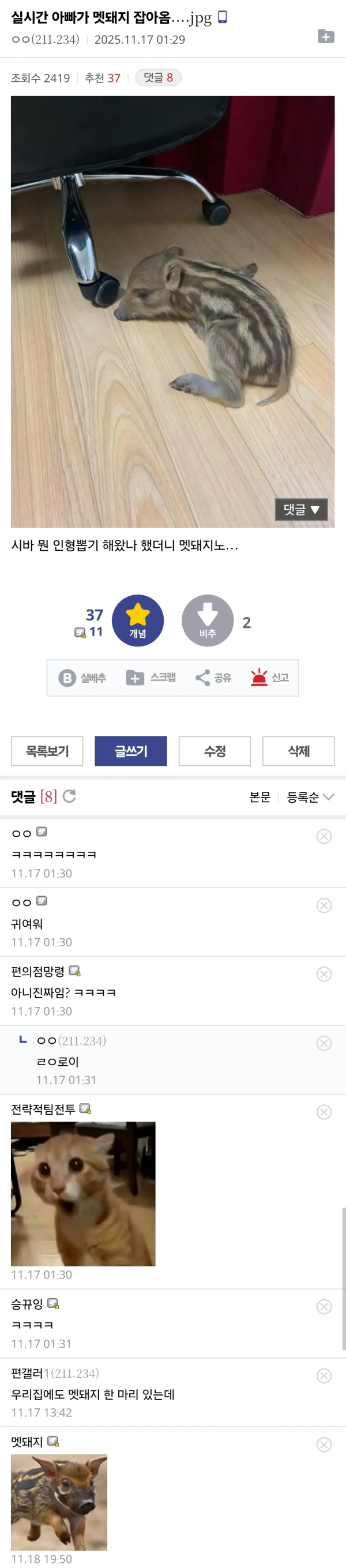Jump to comments via 댓글 ▼ on the photo

point(301,509)
